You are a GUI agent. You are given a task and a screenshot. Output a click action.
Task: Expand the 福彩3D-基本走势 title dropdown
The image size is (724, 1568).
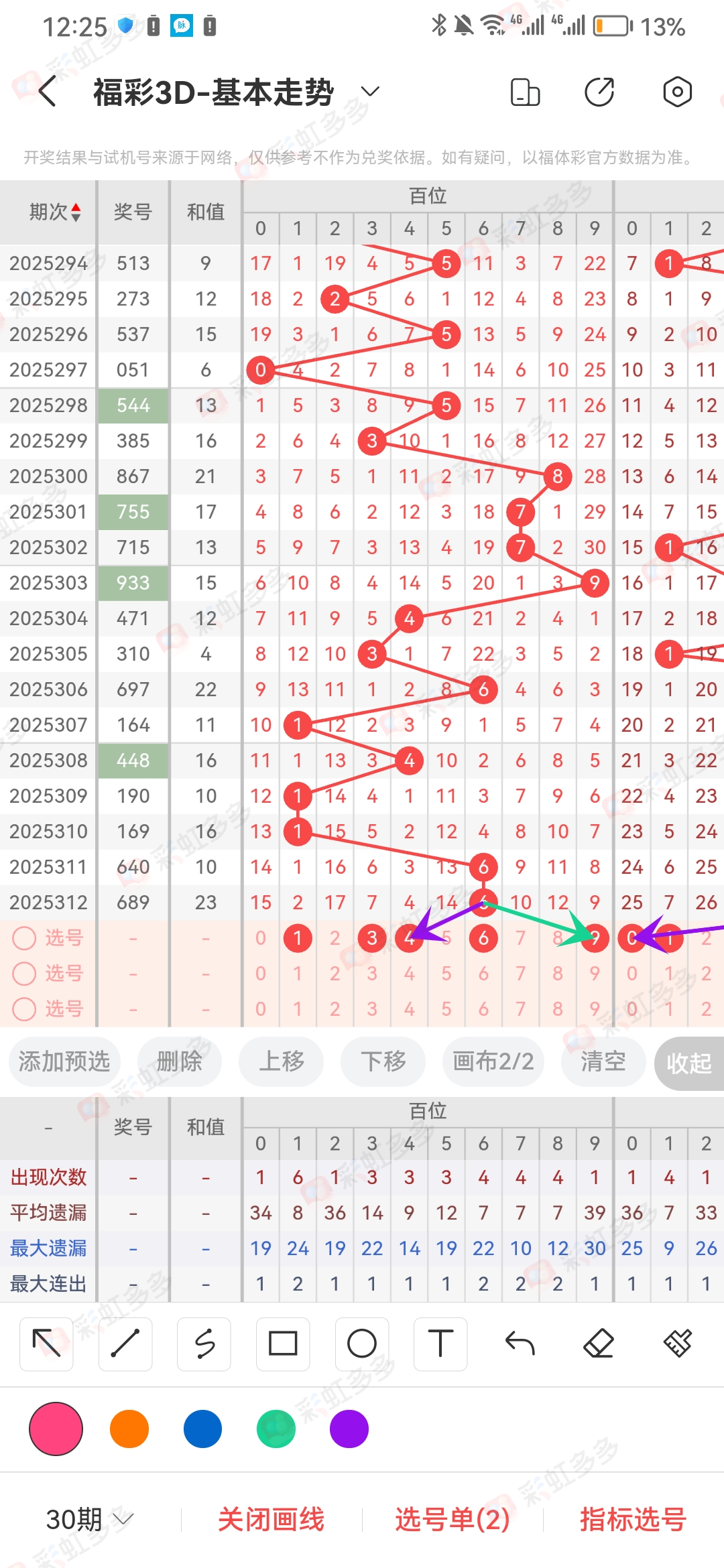tap(370, 92)
